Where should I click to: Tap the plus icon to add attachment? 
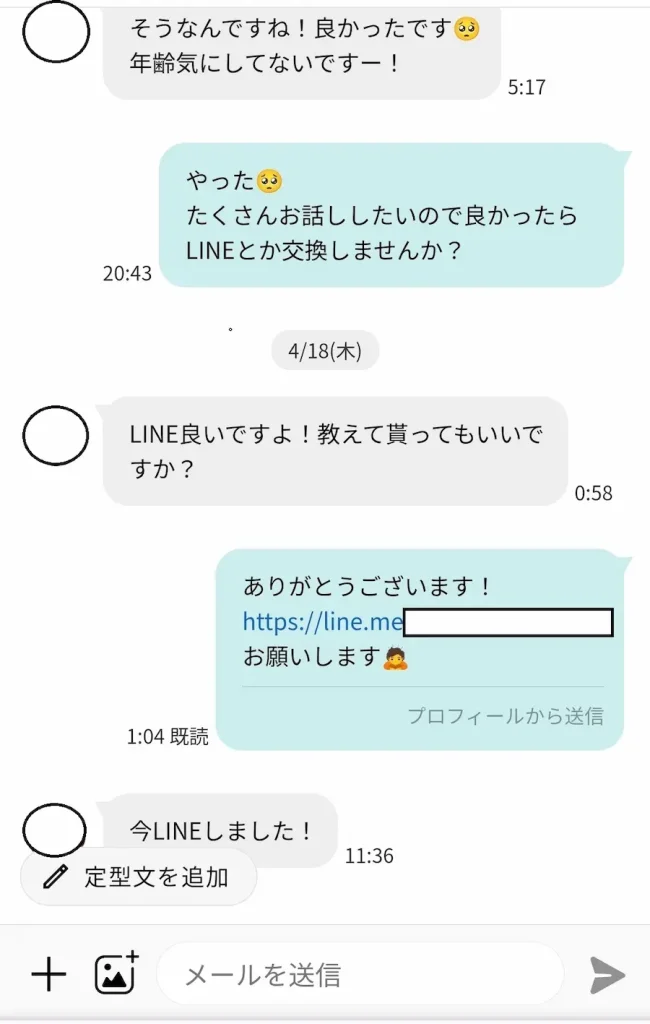(x=48, y=973)
